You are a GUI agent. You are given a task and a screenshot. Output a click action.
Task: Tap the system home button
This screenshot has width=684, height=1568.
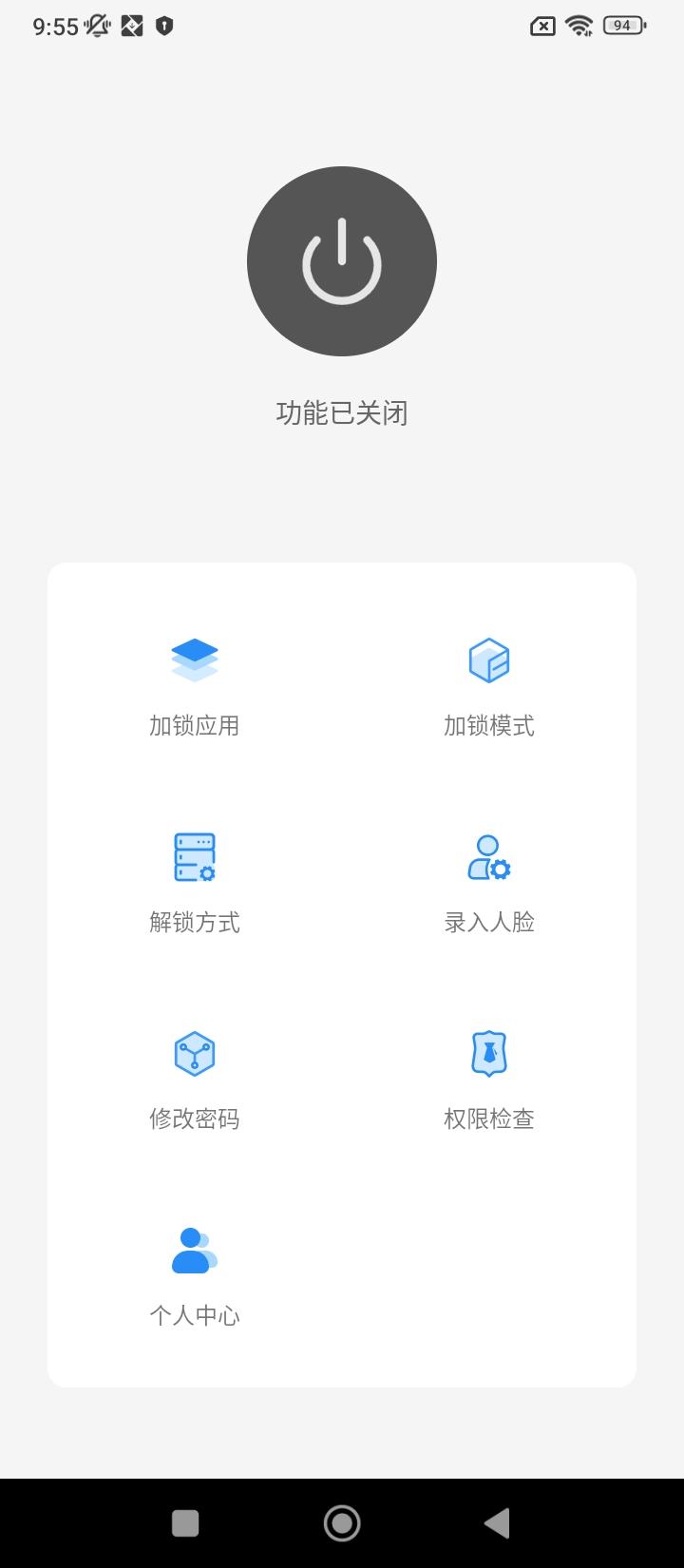[342, 1523]
